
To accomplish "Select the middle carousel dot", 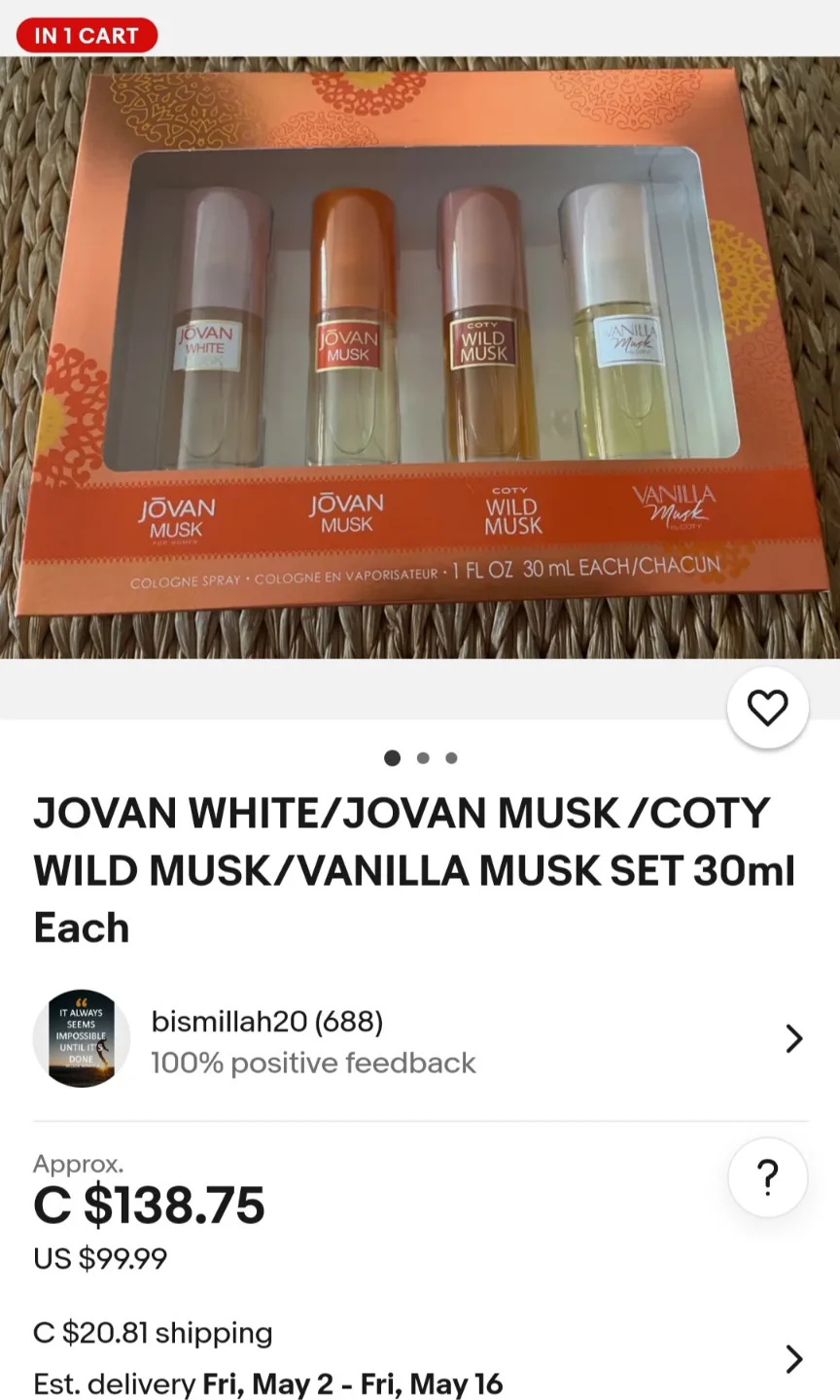I will point(422,757).
